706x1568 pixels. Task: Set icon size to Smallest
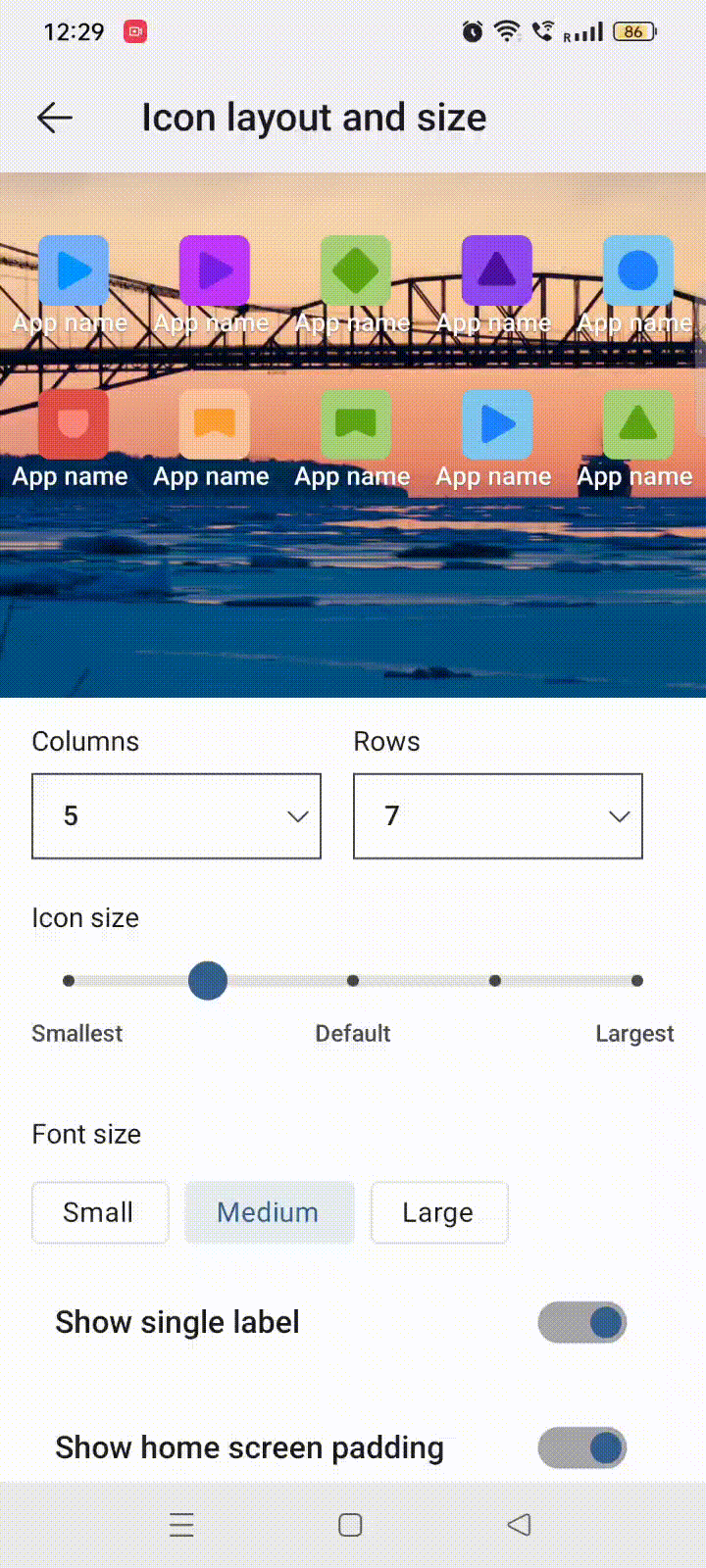[69, 981]
